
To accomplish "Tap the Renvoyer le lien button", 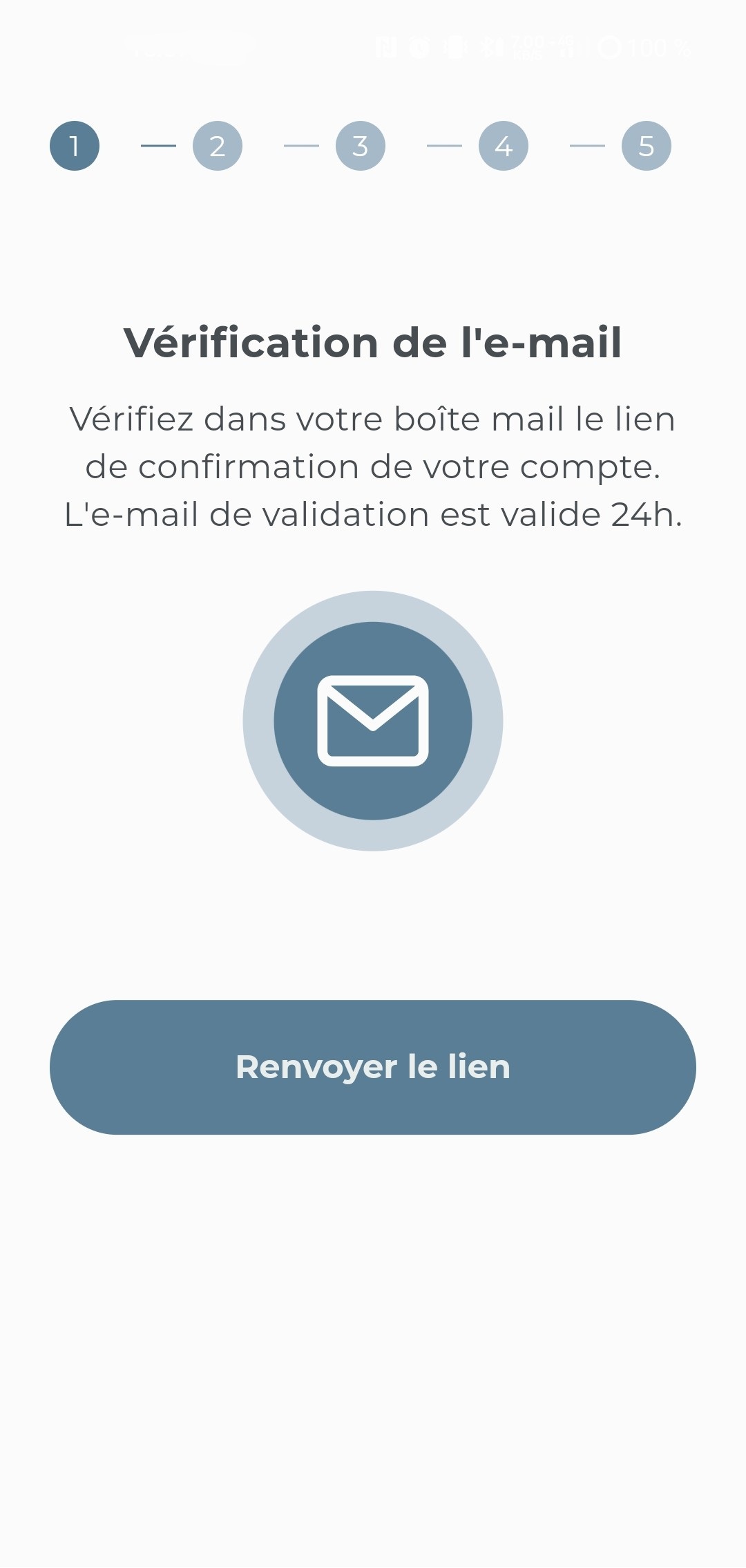I will 373,1066.
